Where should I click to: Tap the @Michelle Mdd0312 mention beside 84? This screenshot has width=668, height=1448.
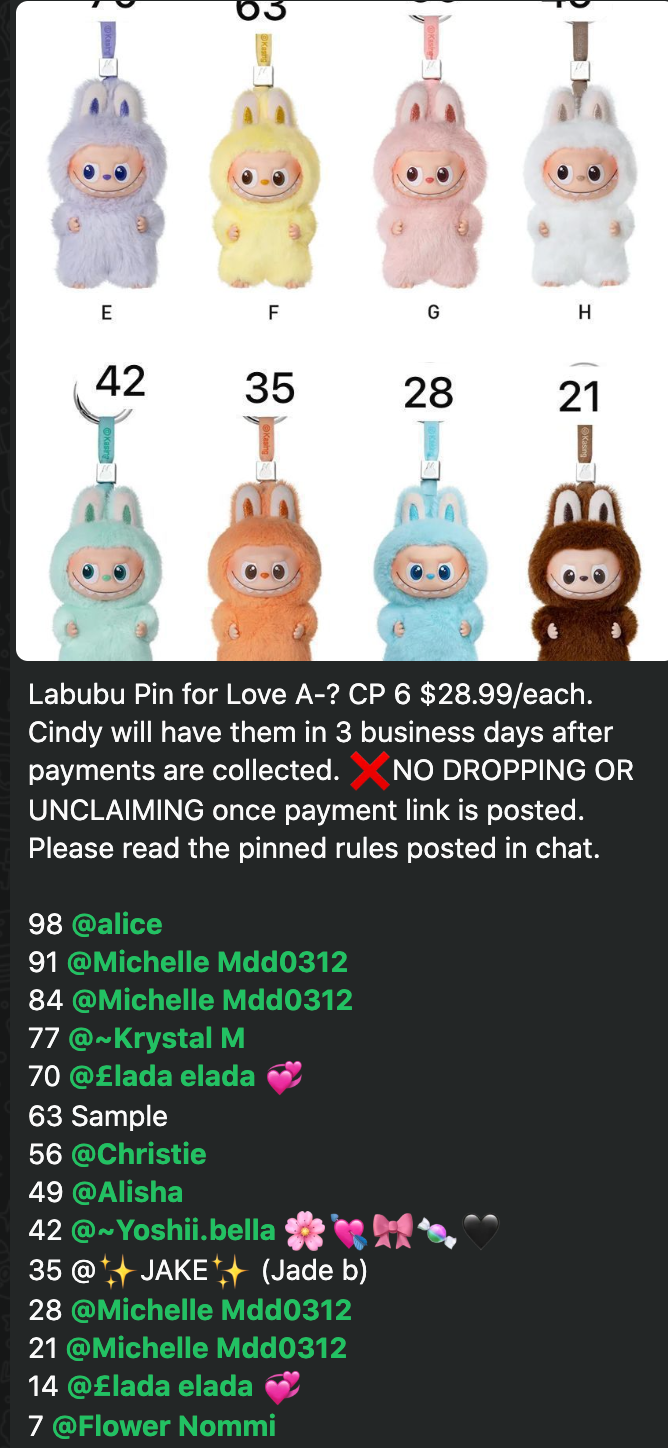pyautogui.click(x=210, y=1000)
